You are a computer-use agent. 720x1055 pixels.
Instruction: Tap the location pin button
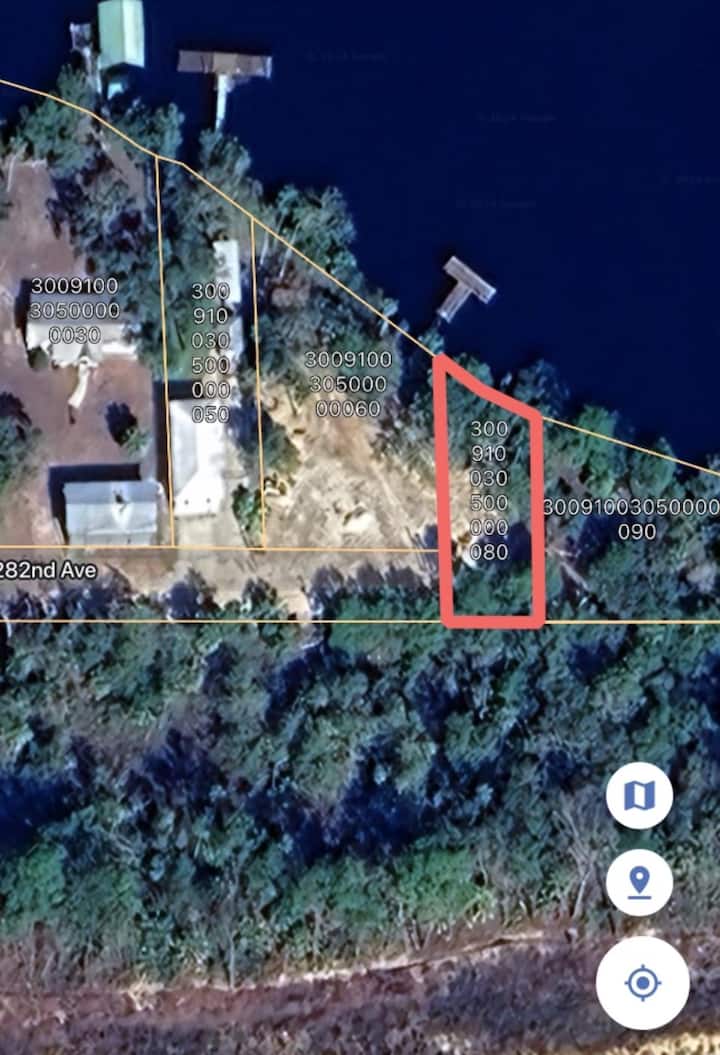pyautogui.click(x=639, y=883)
